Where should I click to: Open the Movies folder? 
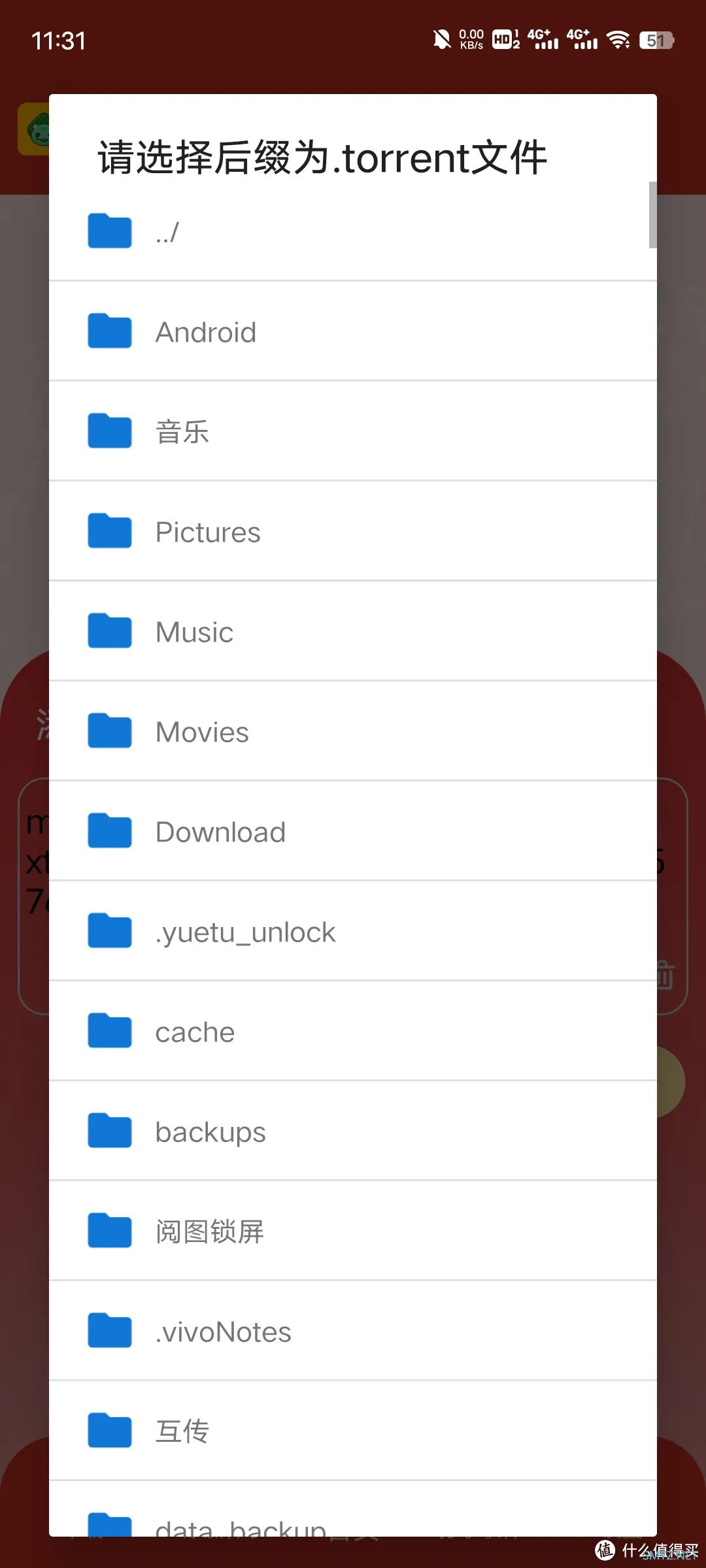click(353, 732)
